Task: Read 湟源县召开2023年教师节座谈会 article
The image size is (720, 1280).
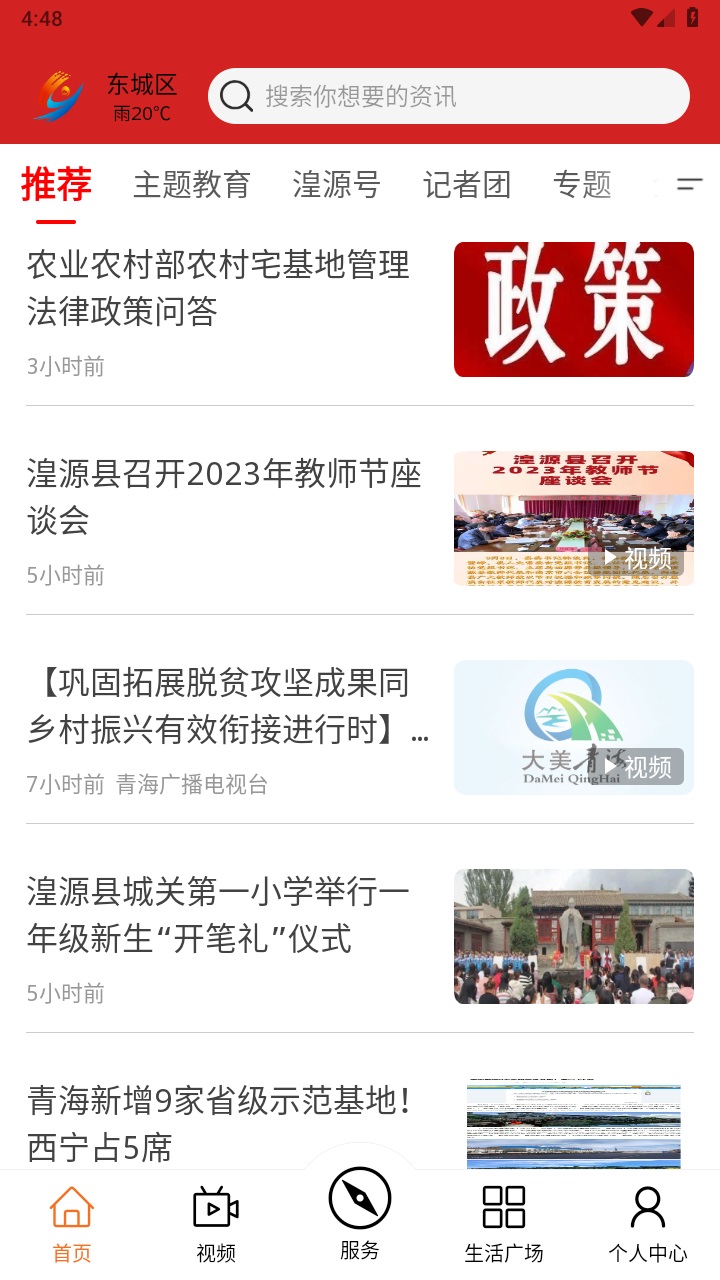Action: (224, 497)
